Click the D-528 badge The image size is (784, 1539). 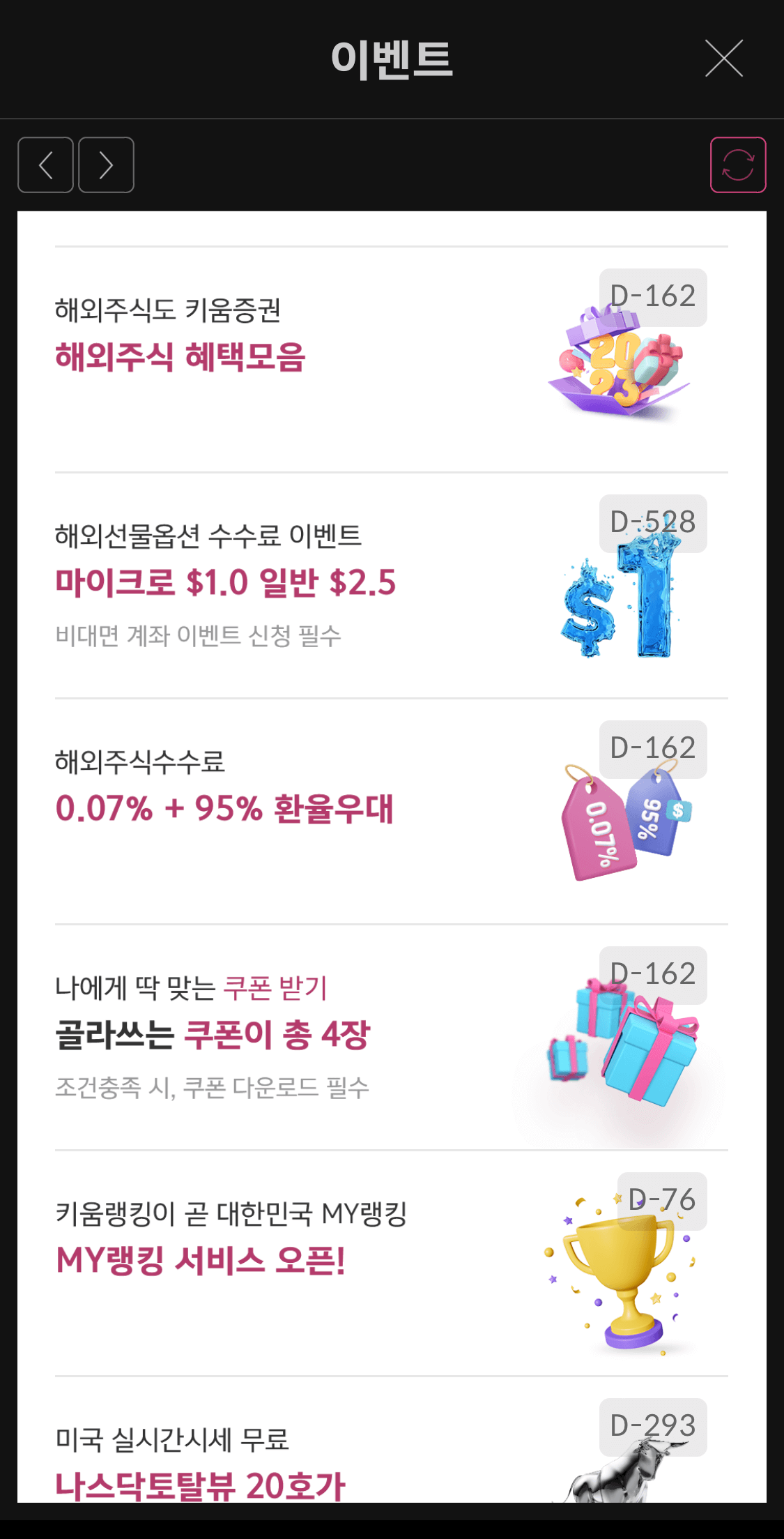651,522
